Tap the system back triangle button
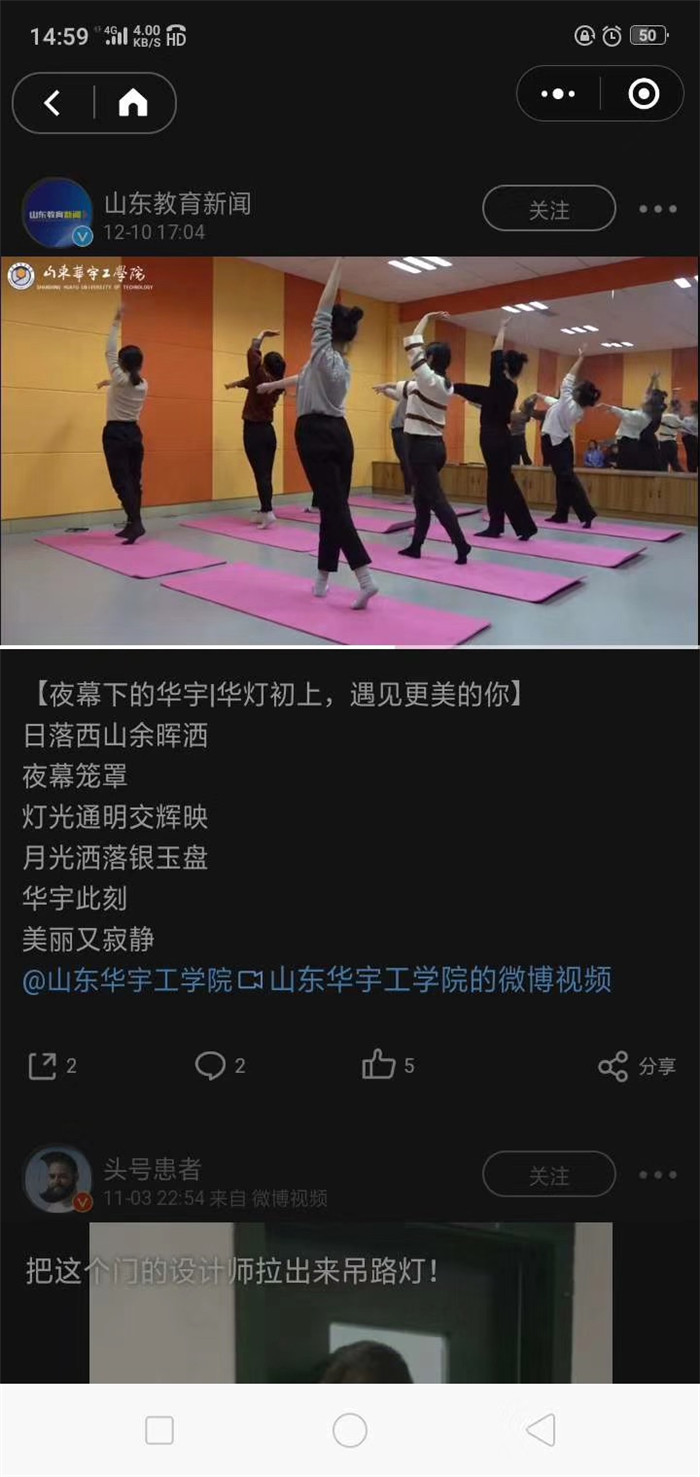Screen dimensions: 700x1477 click(540, 1430)
